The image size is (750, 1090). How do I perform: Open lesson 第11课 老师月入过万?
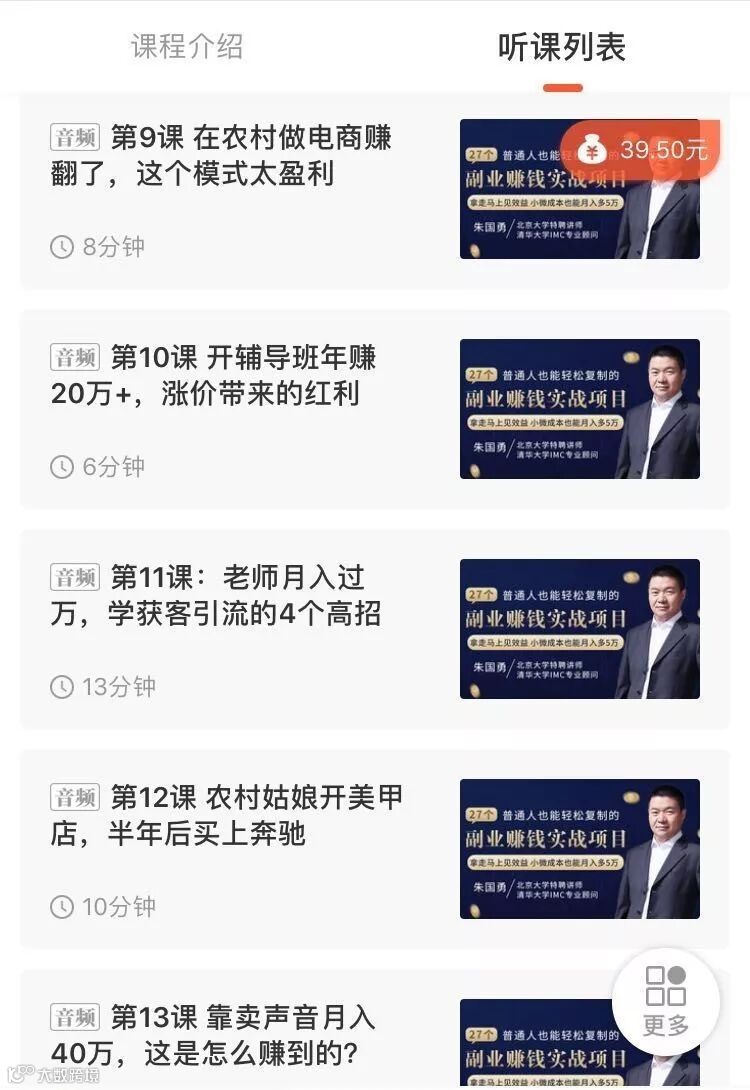(375, 629)
